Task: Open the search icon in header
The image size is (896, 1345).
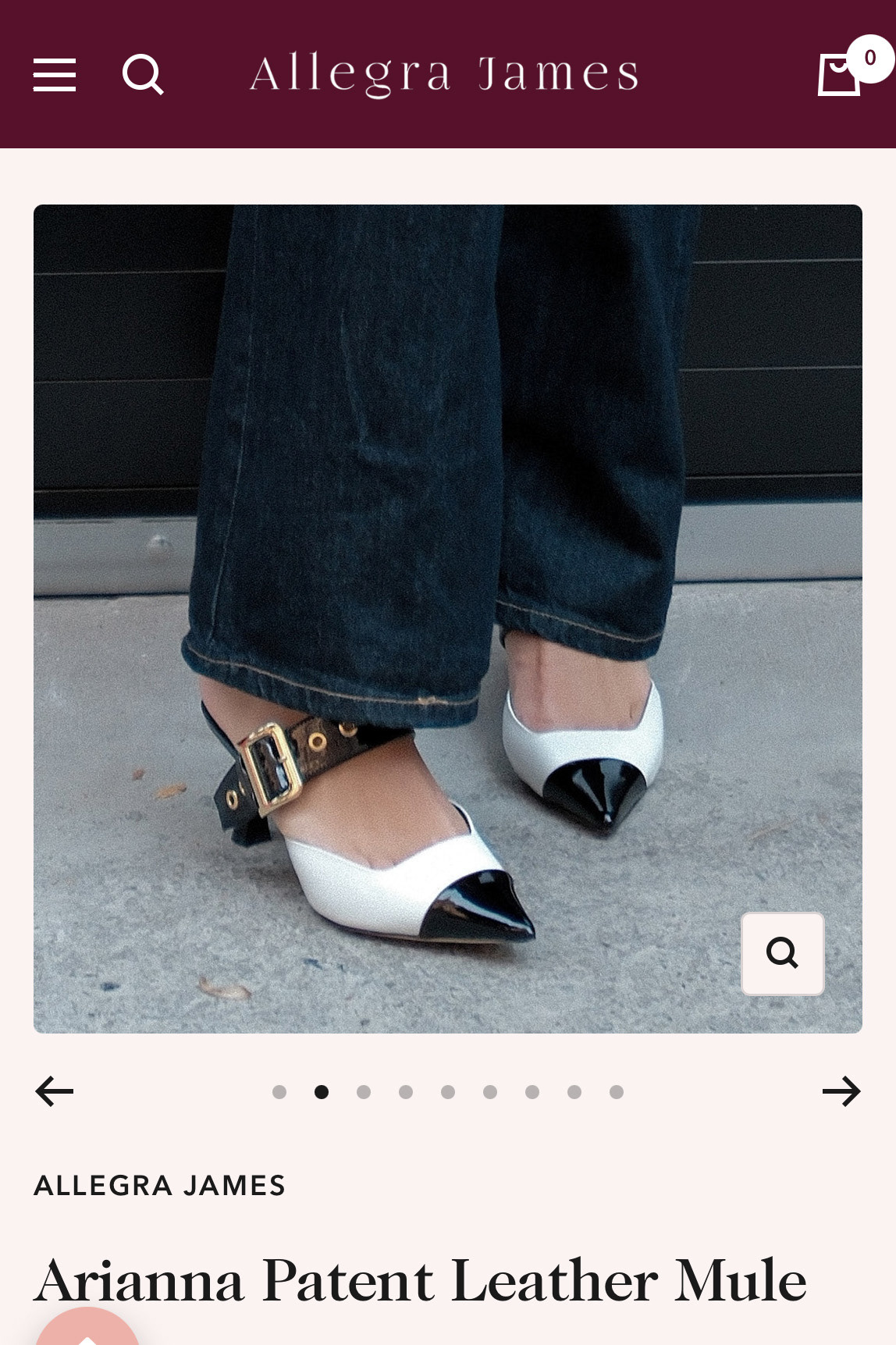Action: point(143,75)
